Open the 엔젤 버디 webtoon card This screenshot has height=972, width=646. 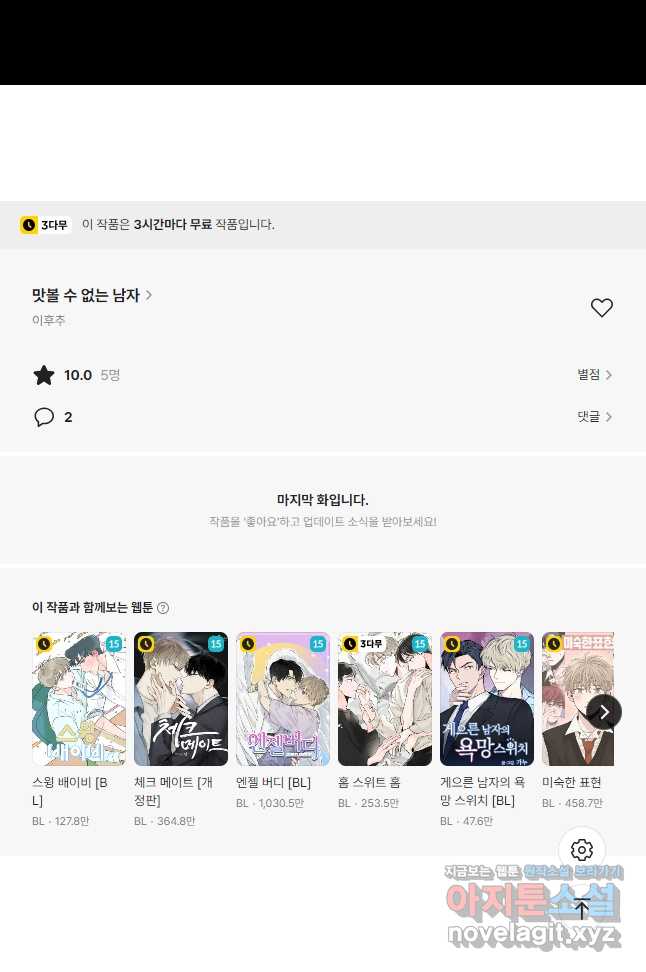point(283,699)
